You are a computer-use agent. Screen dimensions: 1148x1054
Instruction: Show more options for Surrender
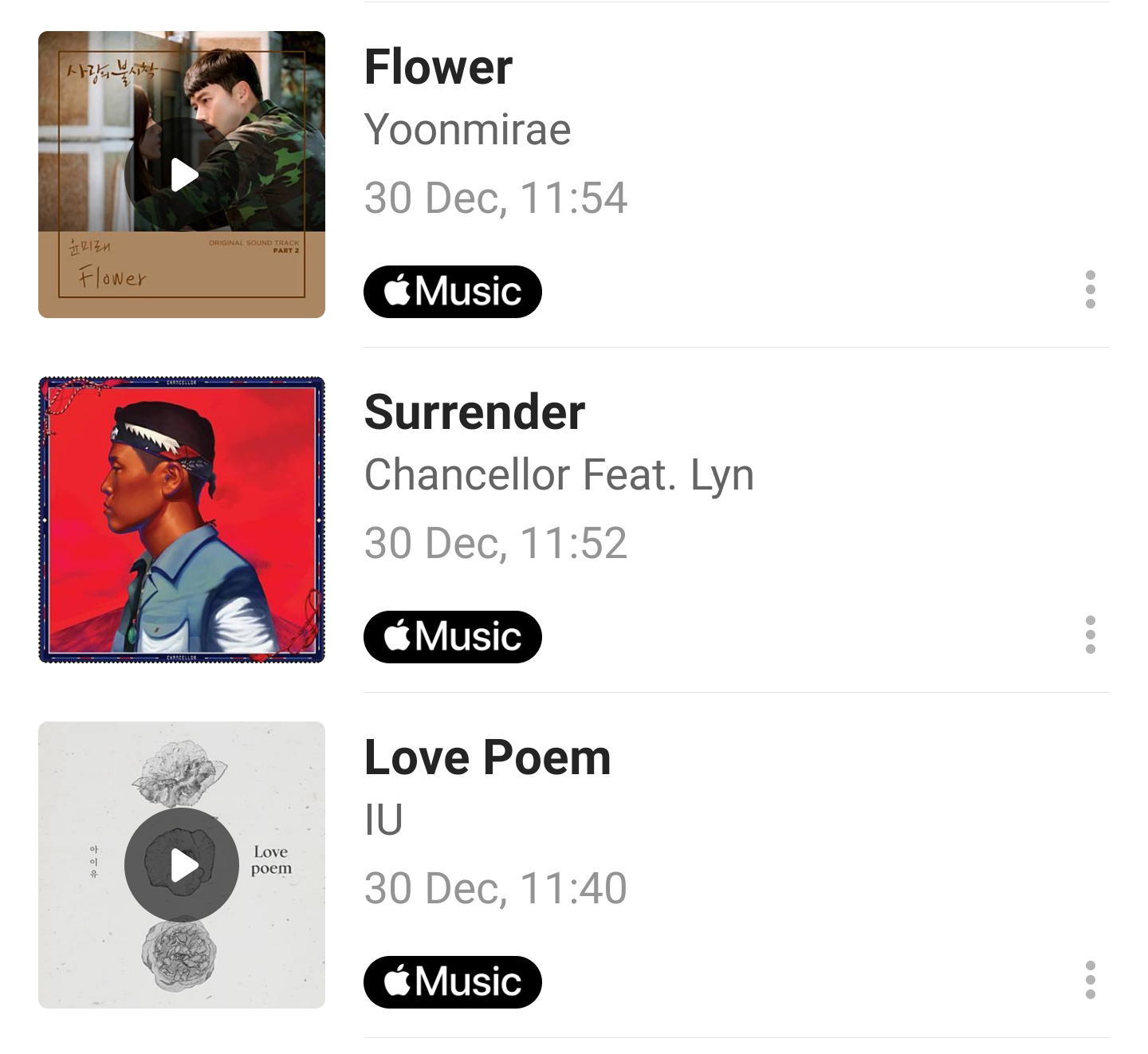pyautogui.click(x=1090, y=635)
